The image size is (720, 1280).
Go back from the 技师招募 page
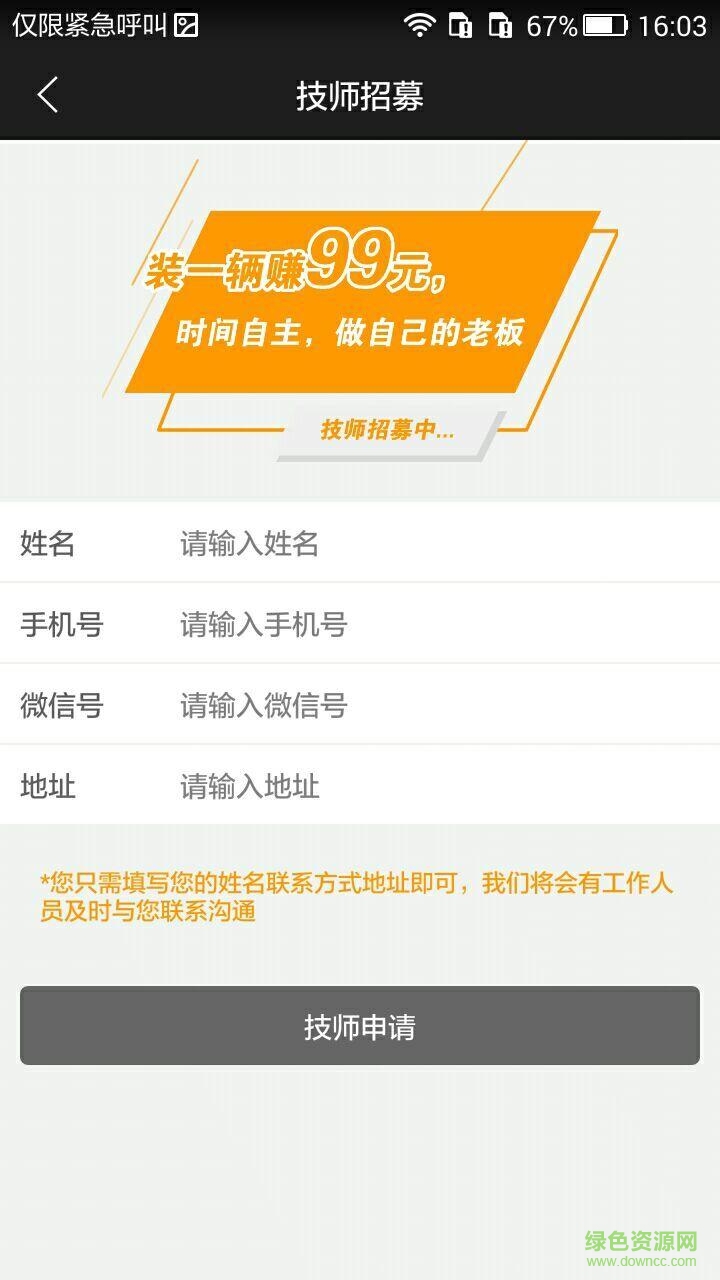[48, 96]
